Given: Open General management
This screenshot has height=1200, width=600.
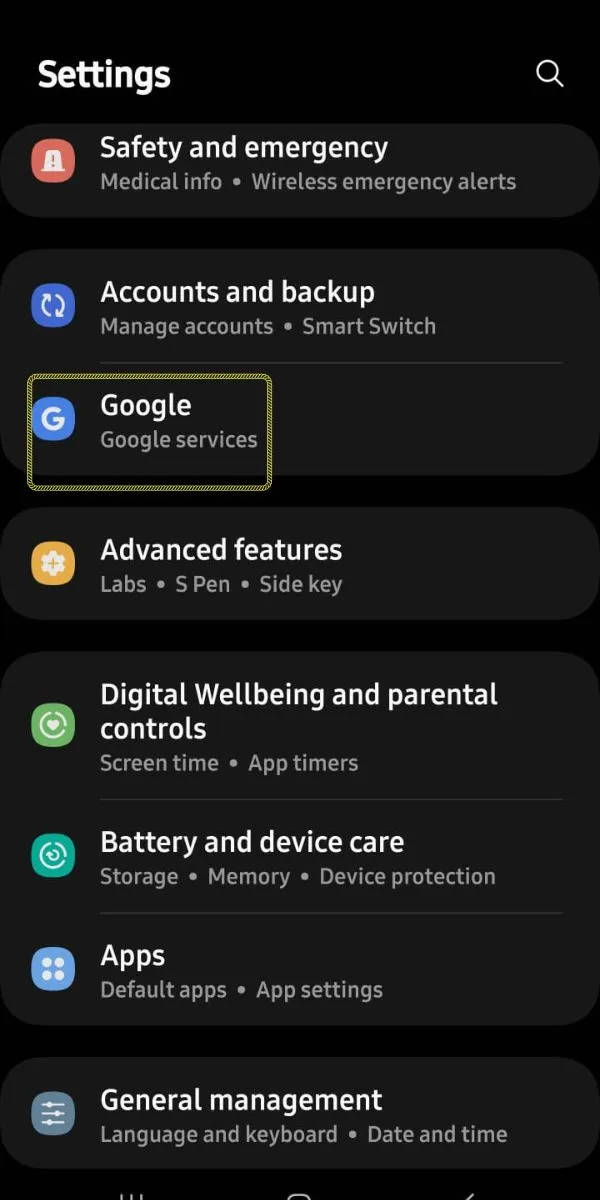Looking at the screenshot, I should [300, 1115].
